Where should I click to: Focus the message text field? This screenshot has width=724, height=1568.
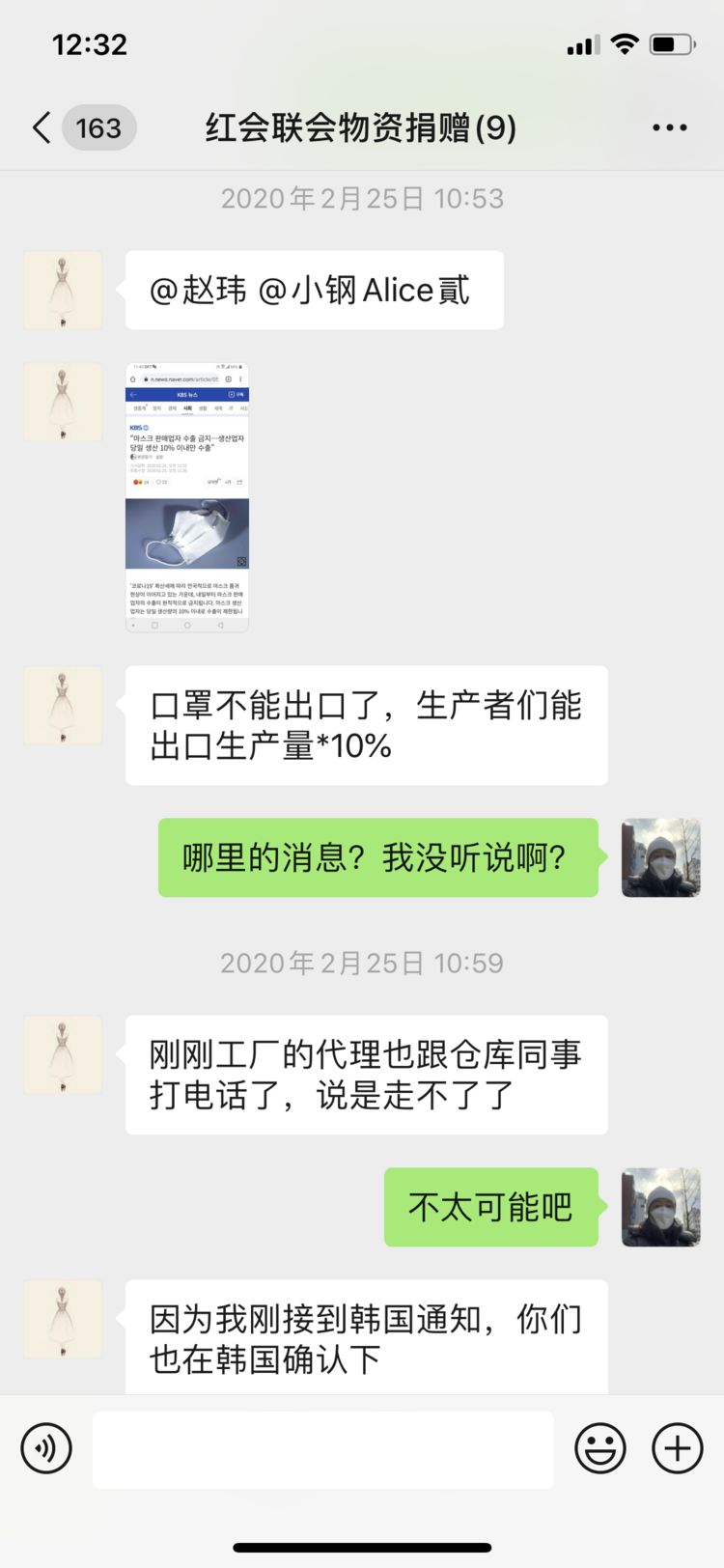[x=323, y=1448]
